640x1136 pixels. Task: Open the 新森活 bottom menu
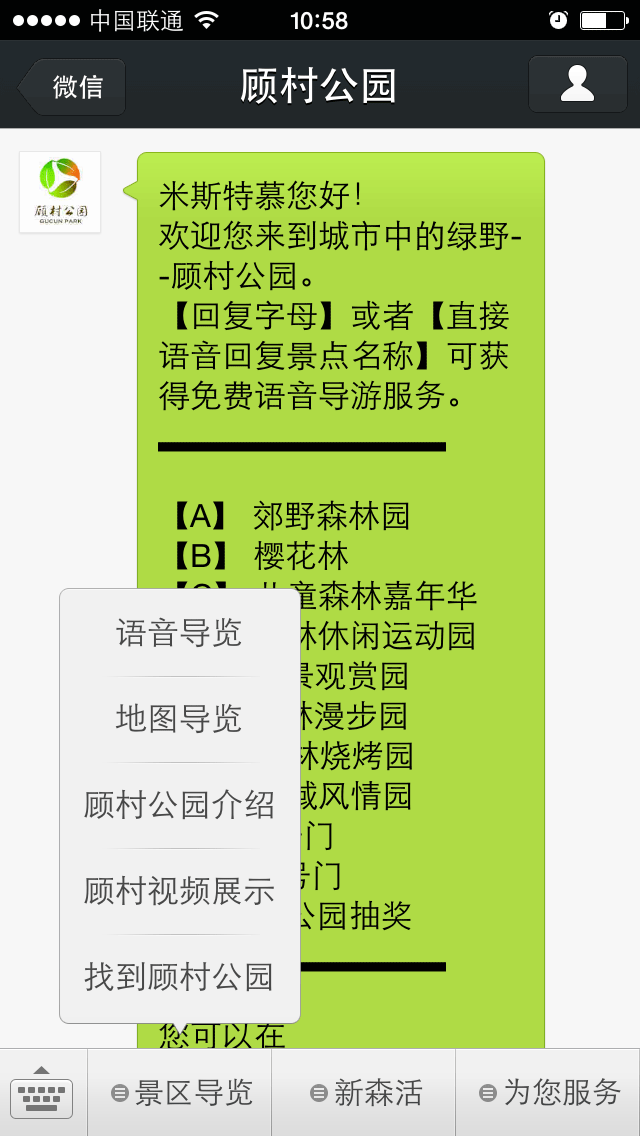(365, 1093)
